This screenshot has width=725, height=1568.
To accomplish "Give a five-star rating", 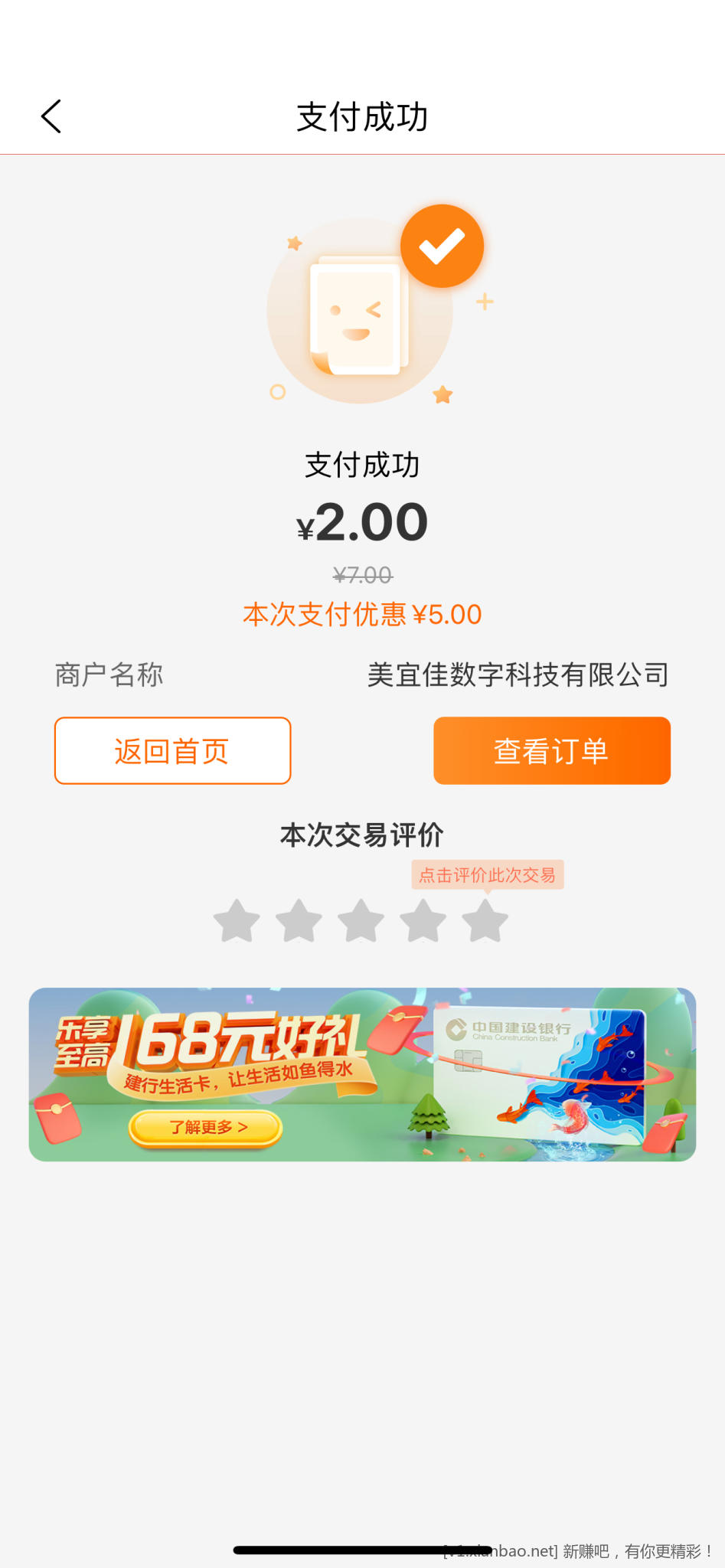I will click(x=485, y=921).
